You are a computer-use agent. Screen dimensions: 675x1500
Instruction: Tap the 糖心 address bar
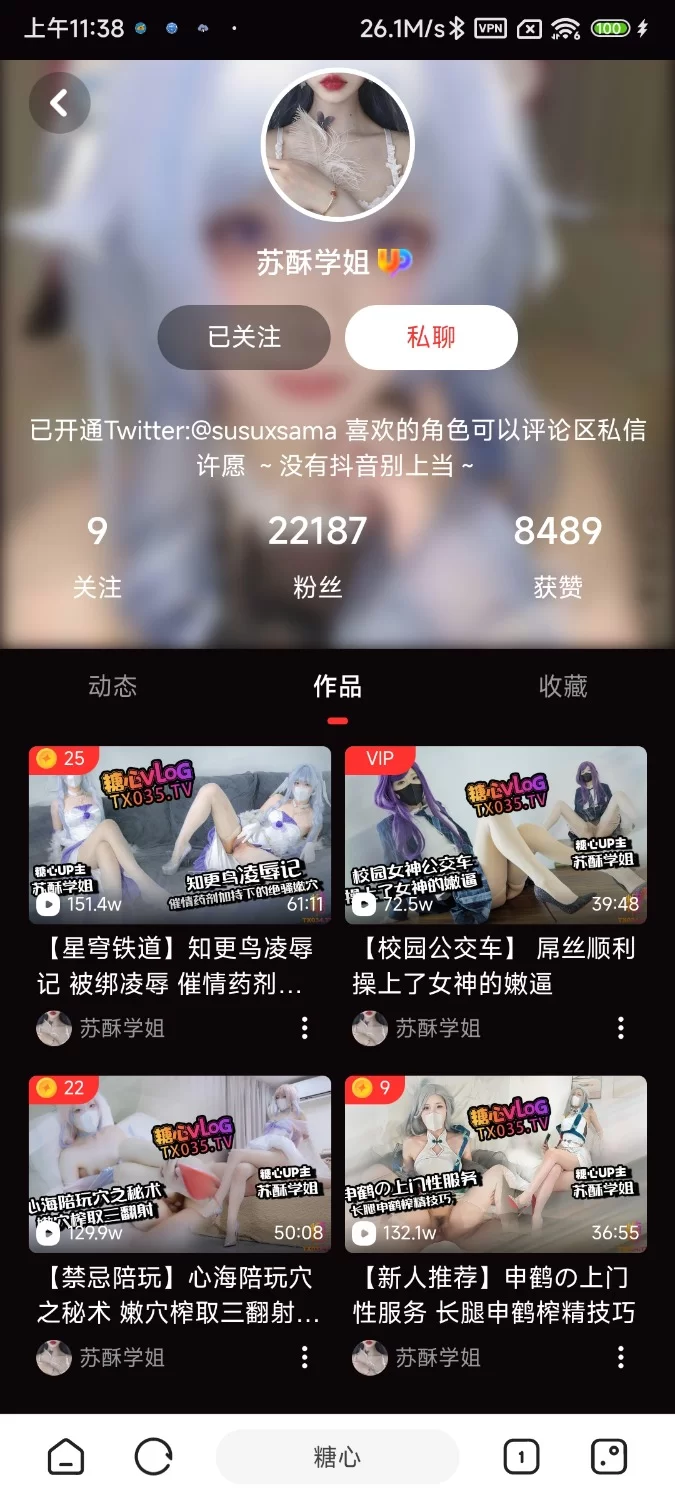pos(337,1457)
